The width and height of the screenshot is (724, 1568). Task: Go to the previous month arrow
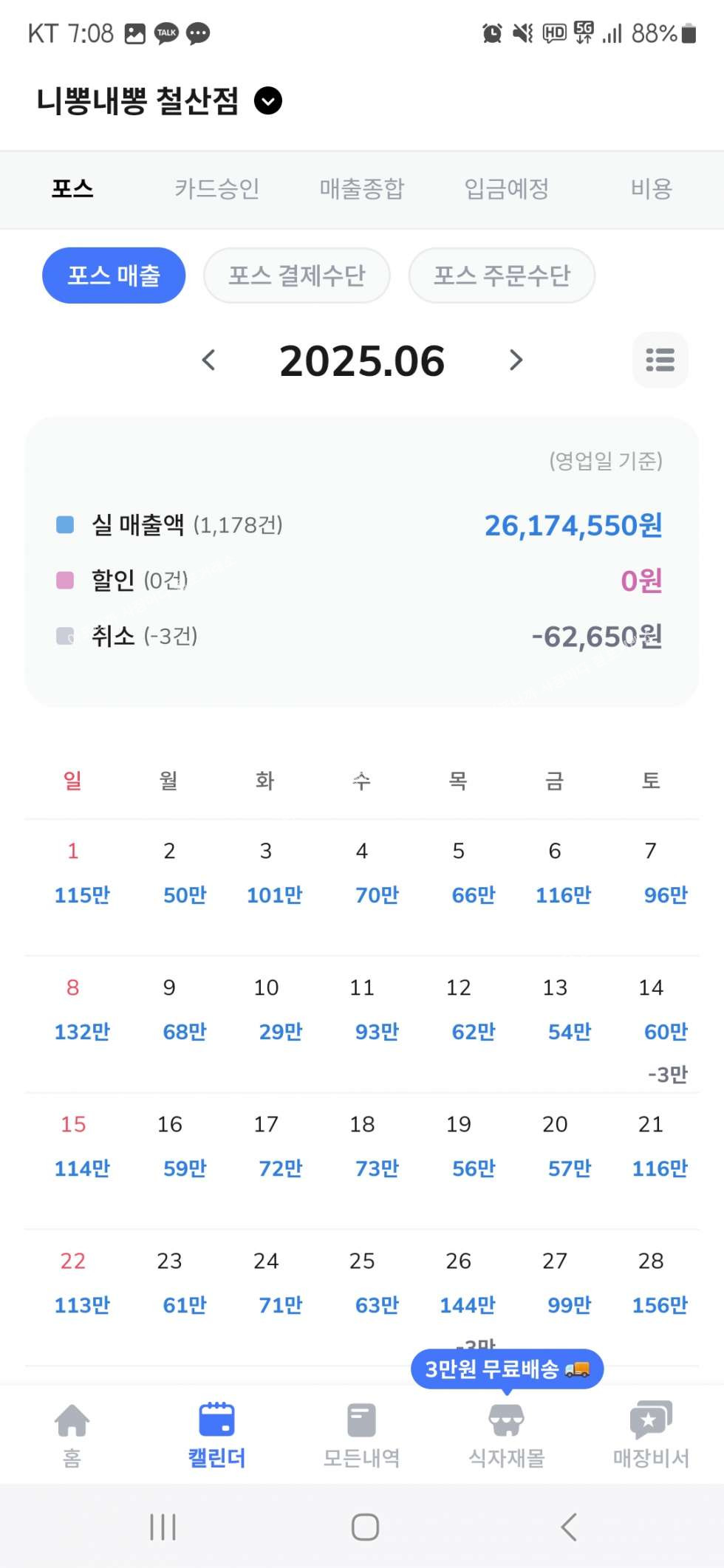209,360
